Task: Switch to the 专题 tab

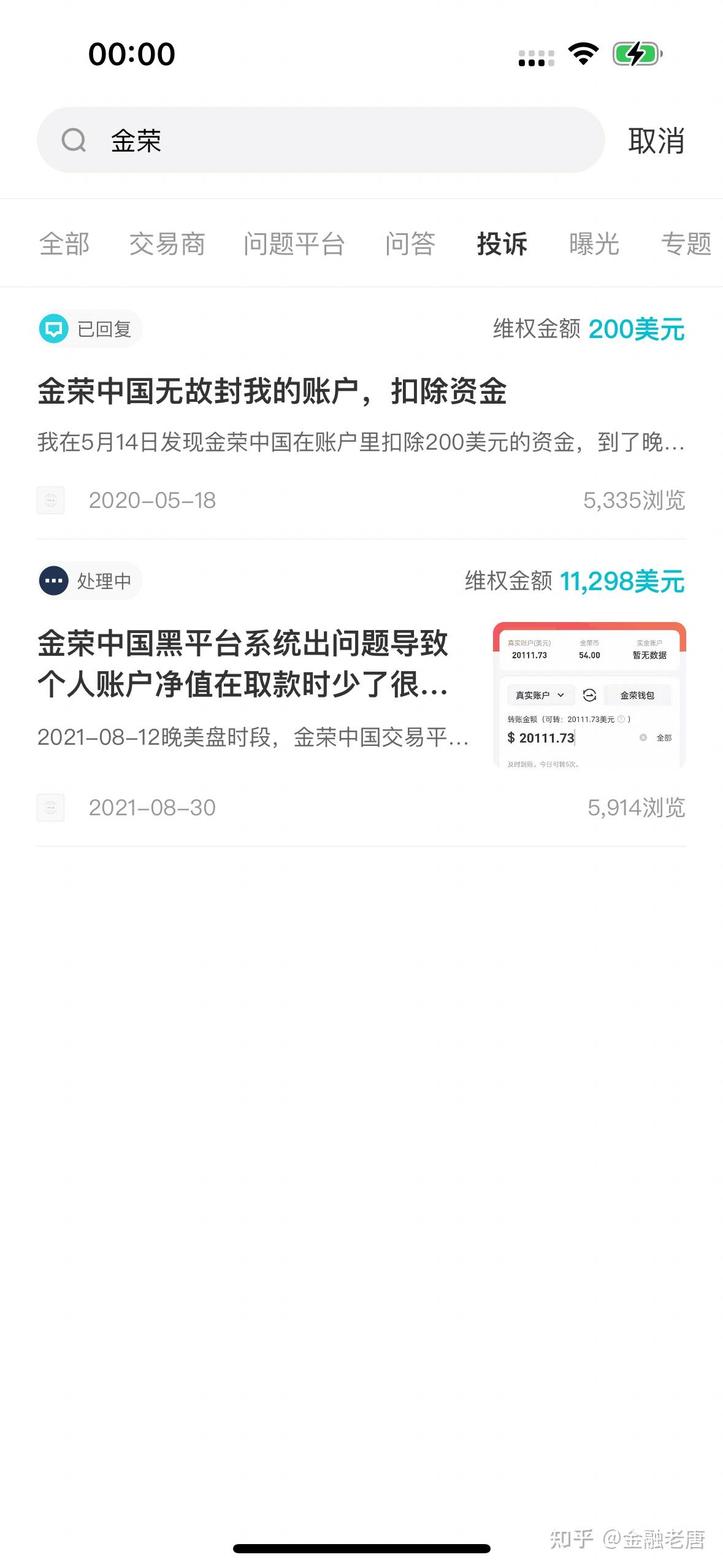Action: tap(686, 244)
